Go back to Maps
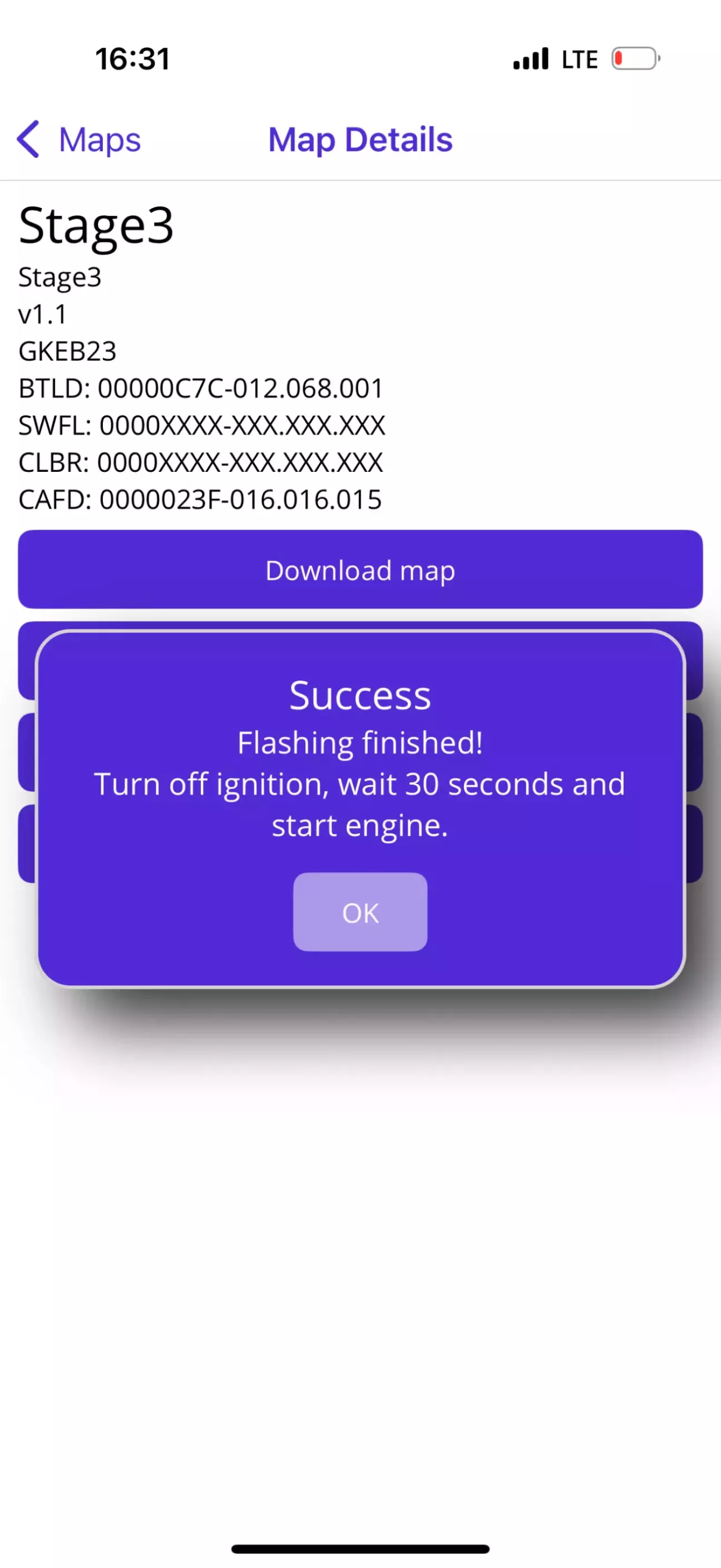Screen dimensions: 721x1568 (x=79, y=140)
